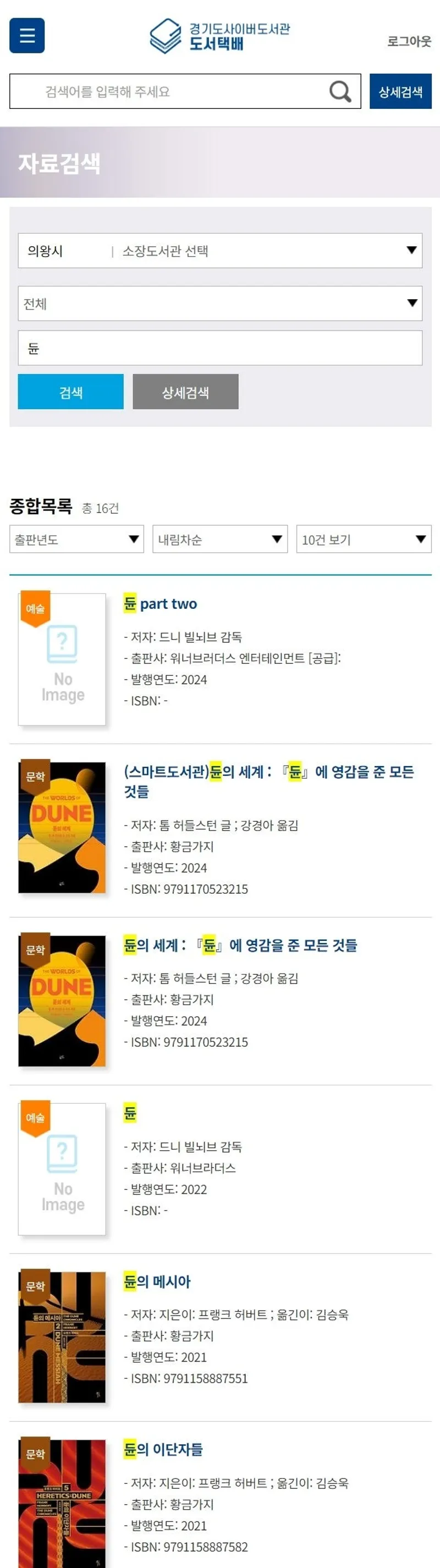Open the 출판년도 sort dropdown
The image size is (440, 1568).
pyautogui.click(x=76, y=540)
